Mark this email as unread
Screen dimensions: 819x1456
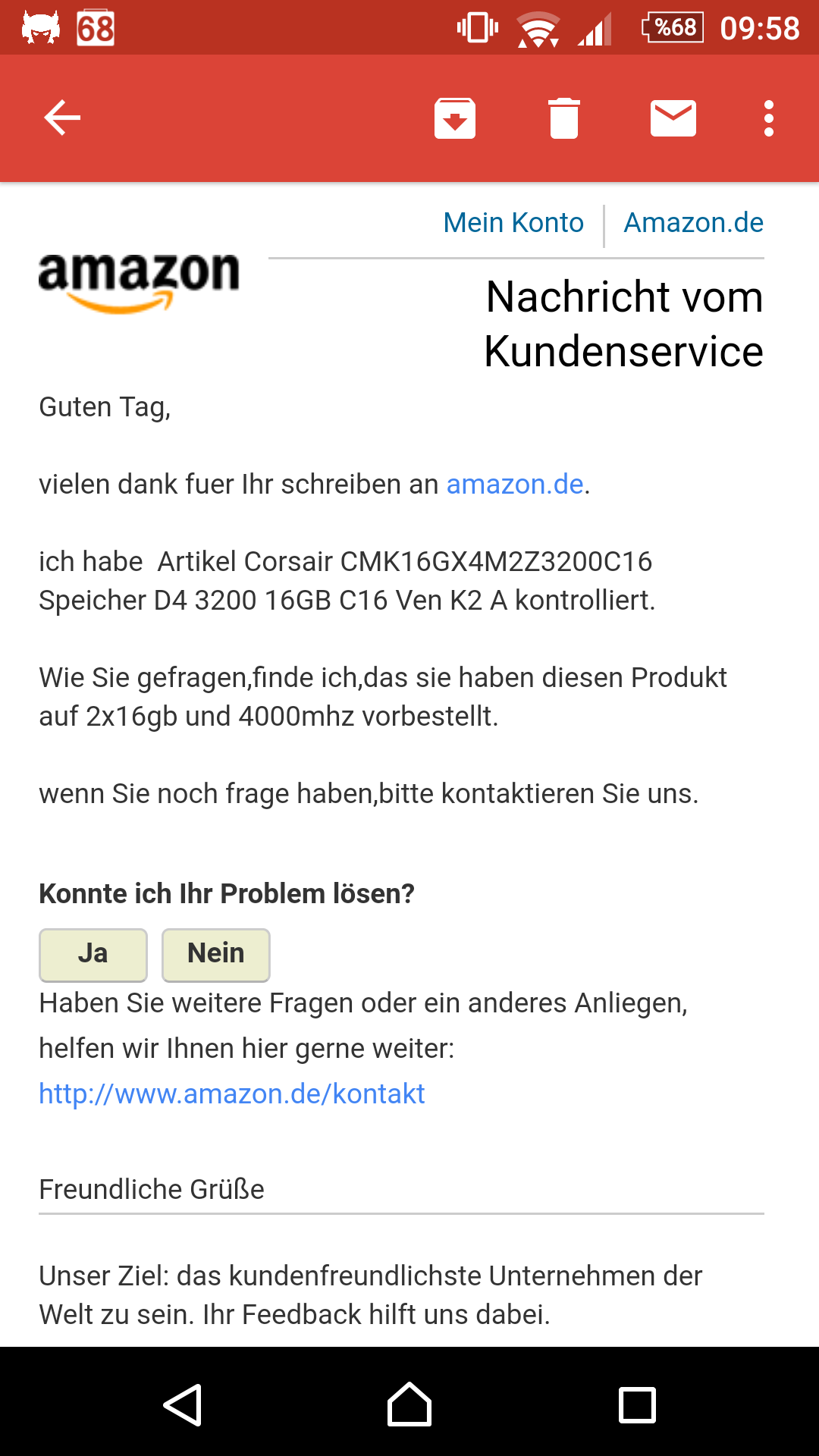673,118
